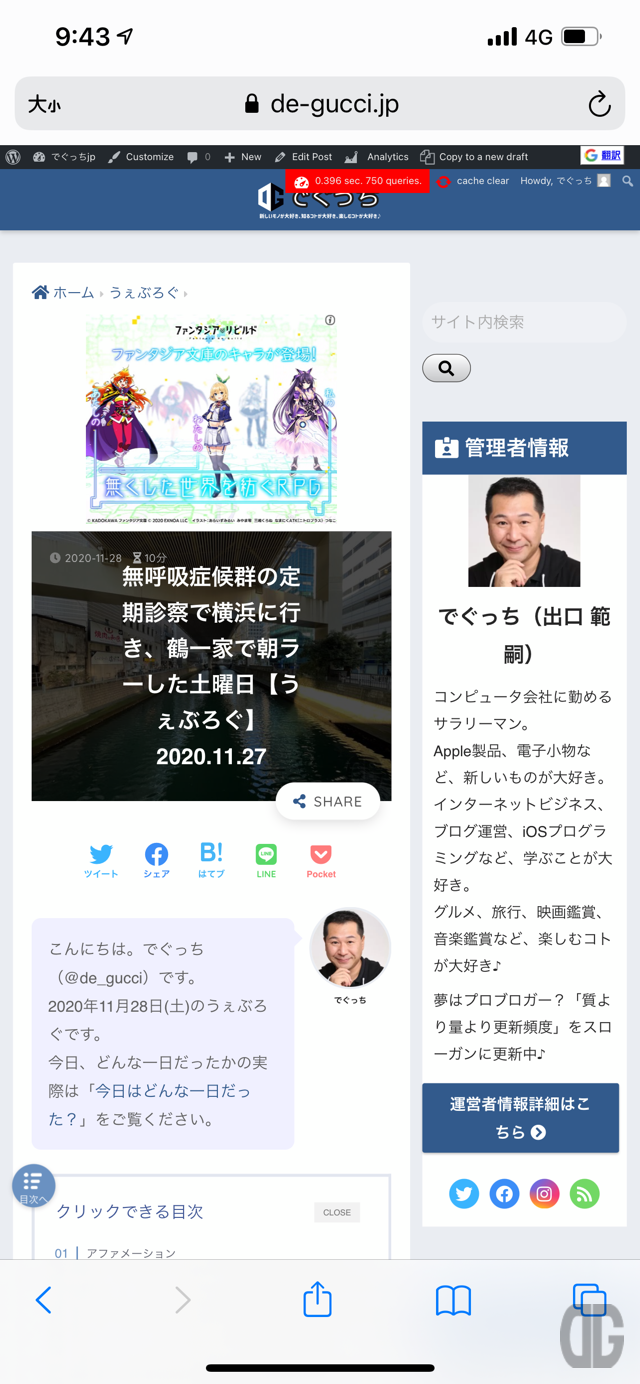
Task: Open Analytics in the admin bar
Action: (x=377, y=157)
